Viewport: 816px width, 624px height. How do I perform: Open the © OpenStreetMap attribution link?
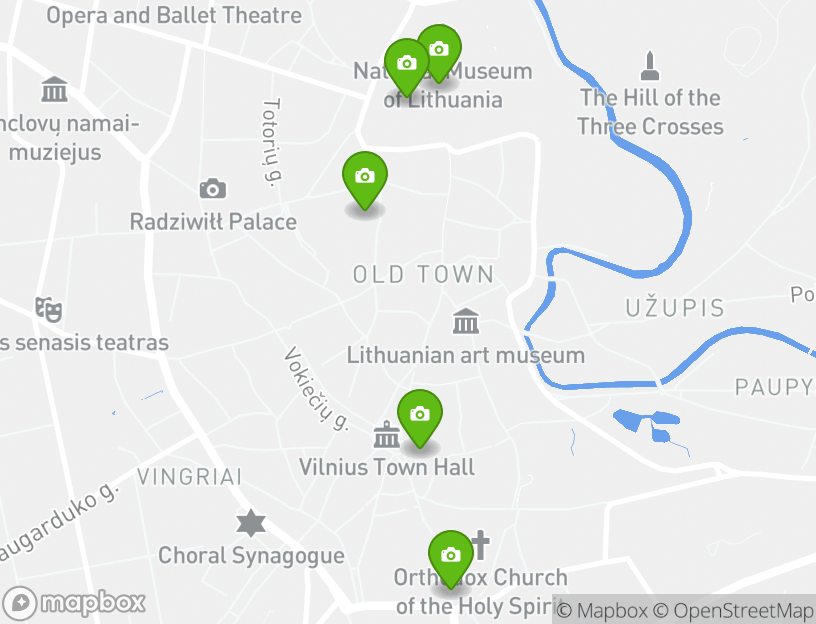pyautogui.click(x=734, y=610)
